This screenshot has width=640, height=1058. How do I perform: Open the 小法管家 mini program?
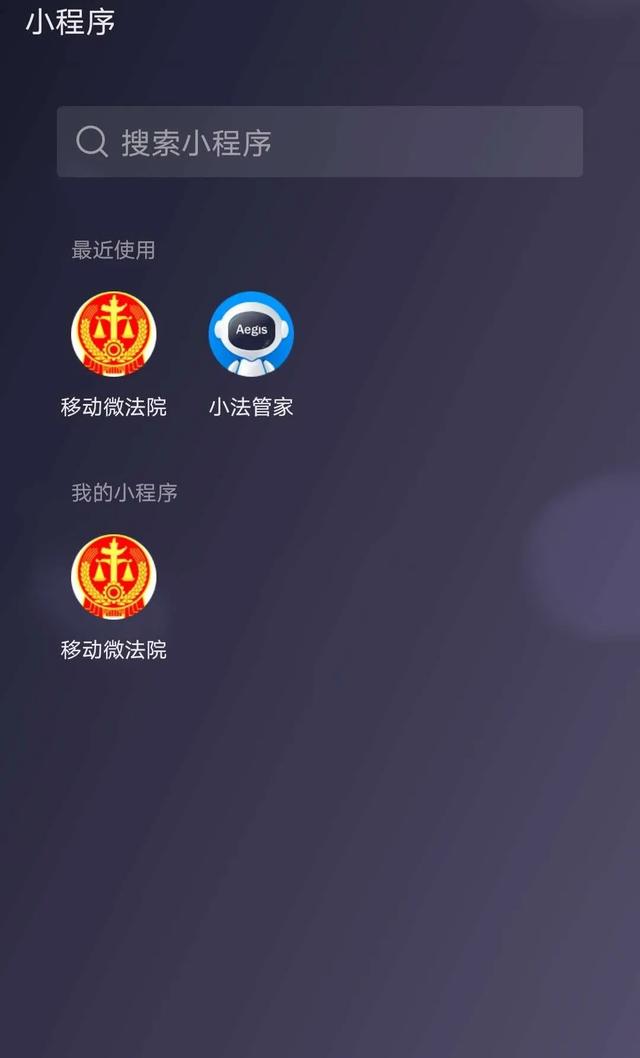click(x=251, y=335)
